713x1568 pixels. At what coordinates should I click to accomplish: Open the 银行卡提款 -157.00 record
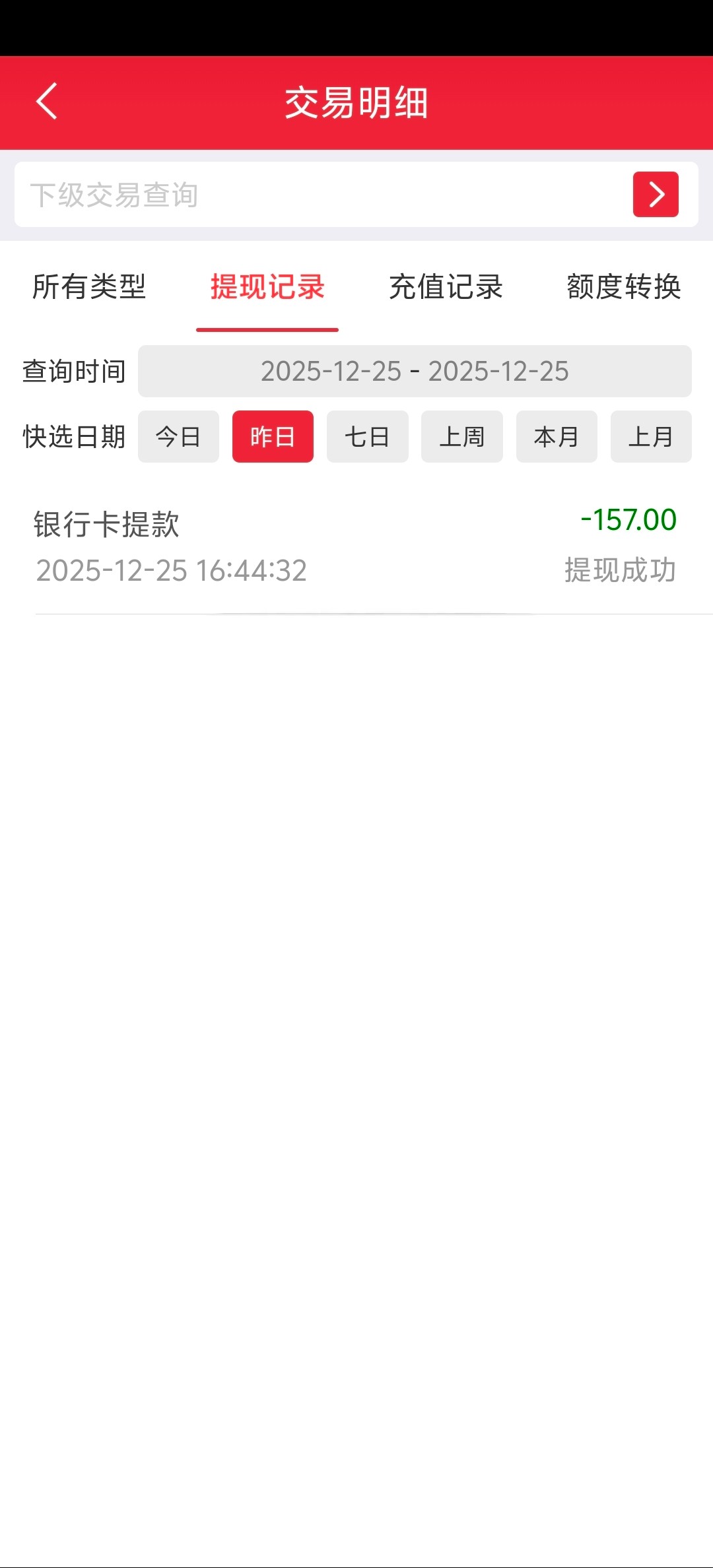pyautogui.click(x=356, y=546)
